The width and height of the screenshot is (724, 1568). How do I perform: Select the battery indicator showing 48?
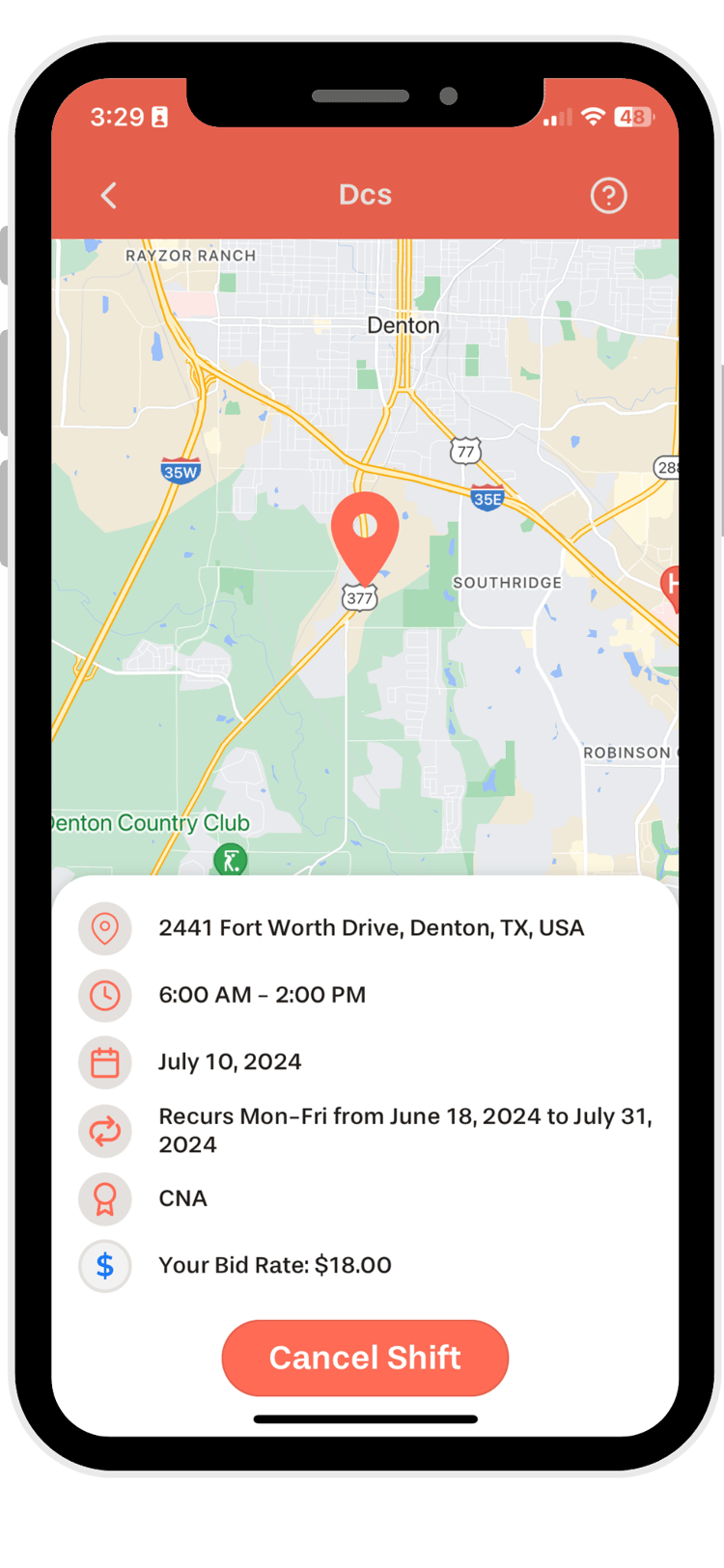(x=632, y=117)
